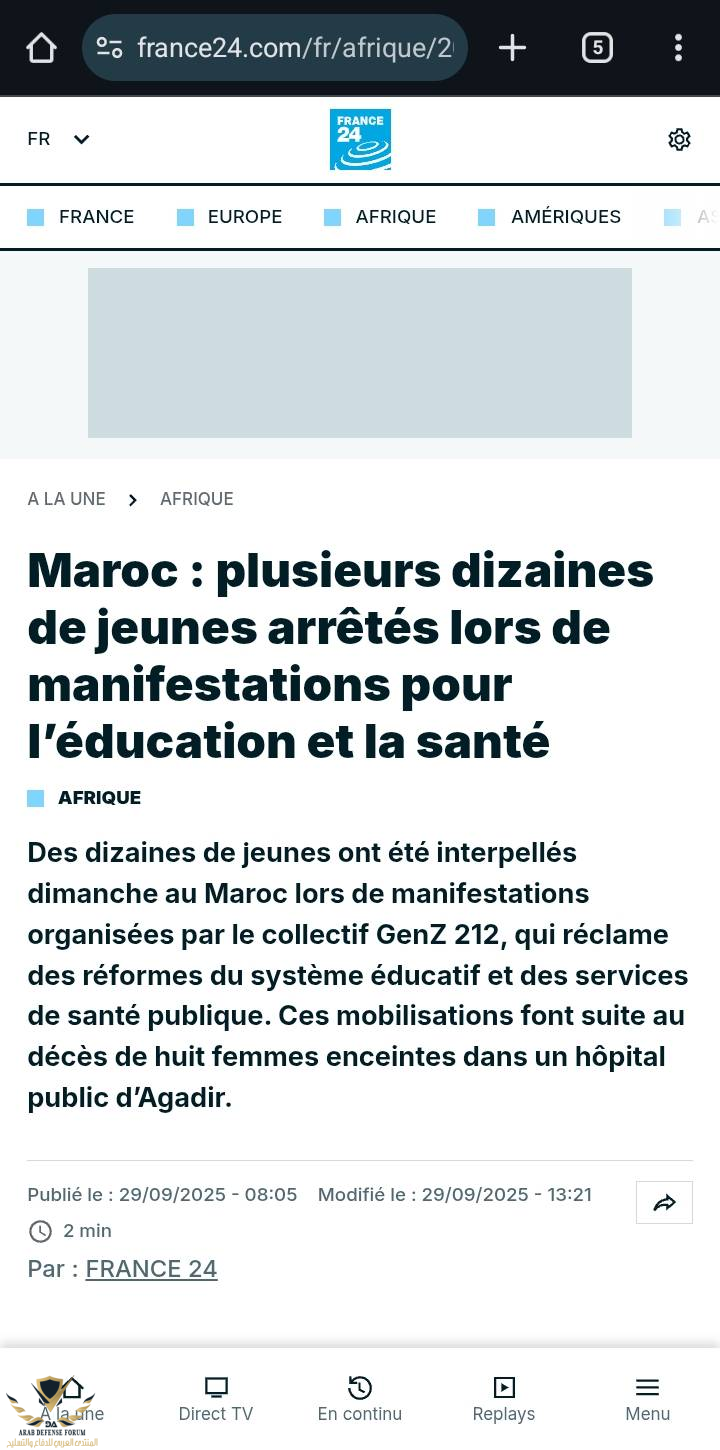Open the En continu tab

(x=360, y=1399)
